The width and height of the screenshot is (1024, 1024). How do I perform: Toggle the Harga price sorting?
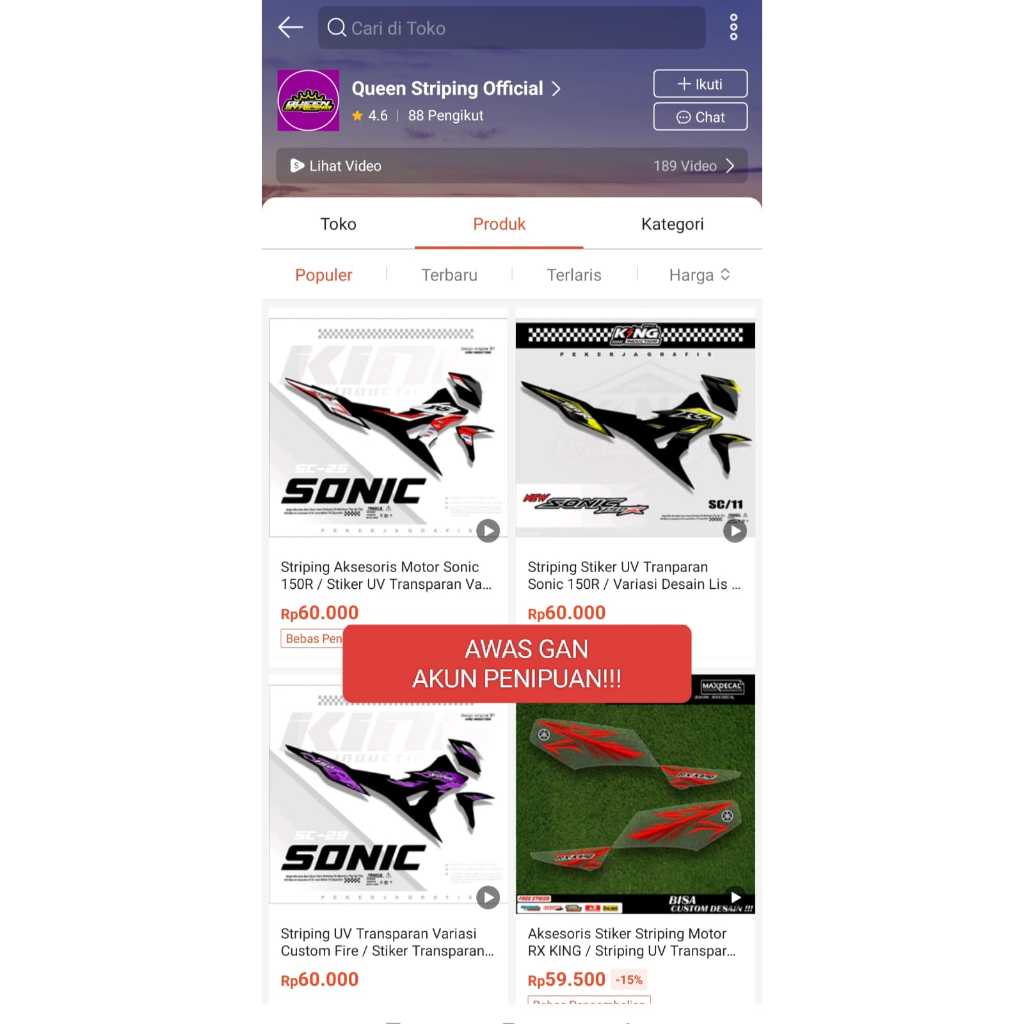coord(699,275)
